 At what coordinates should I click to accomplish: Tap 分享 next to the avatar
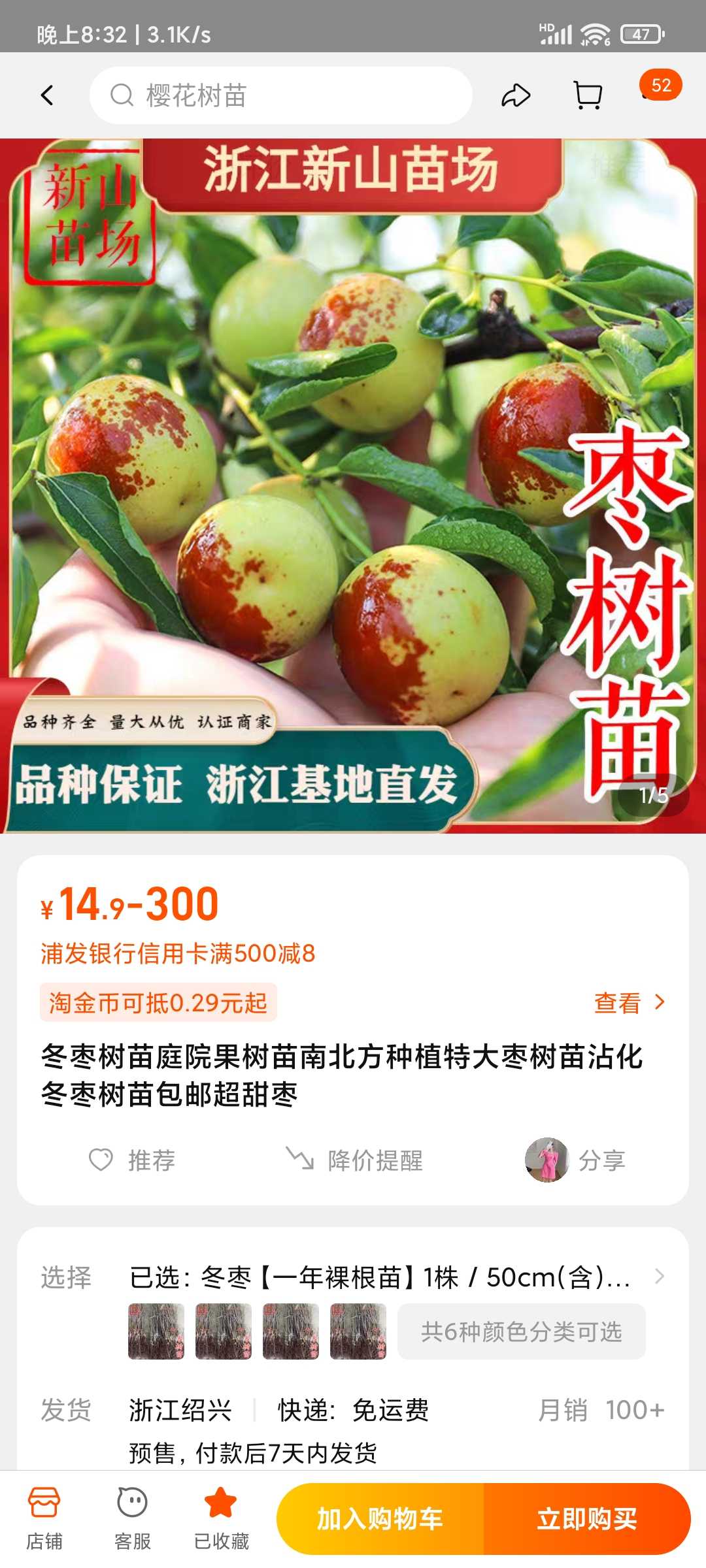pos(575,1160)
